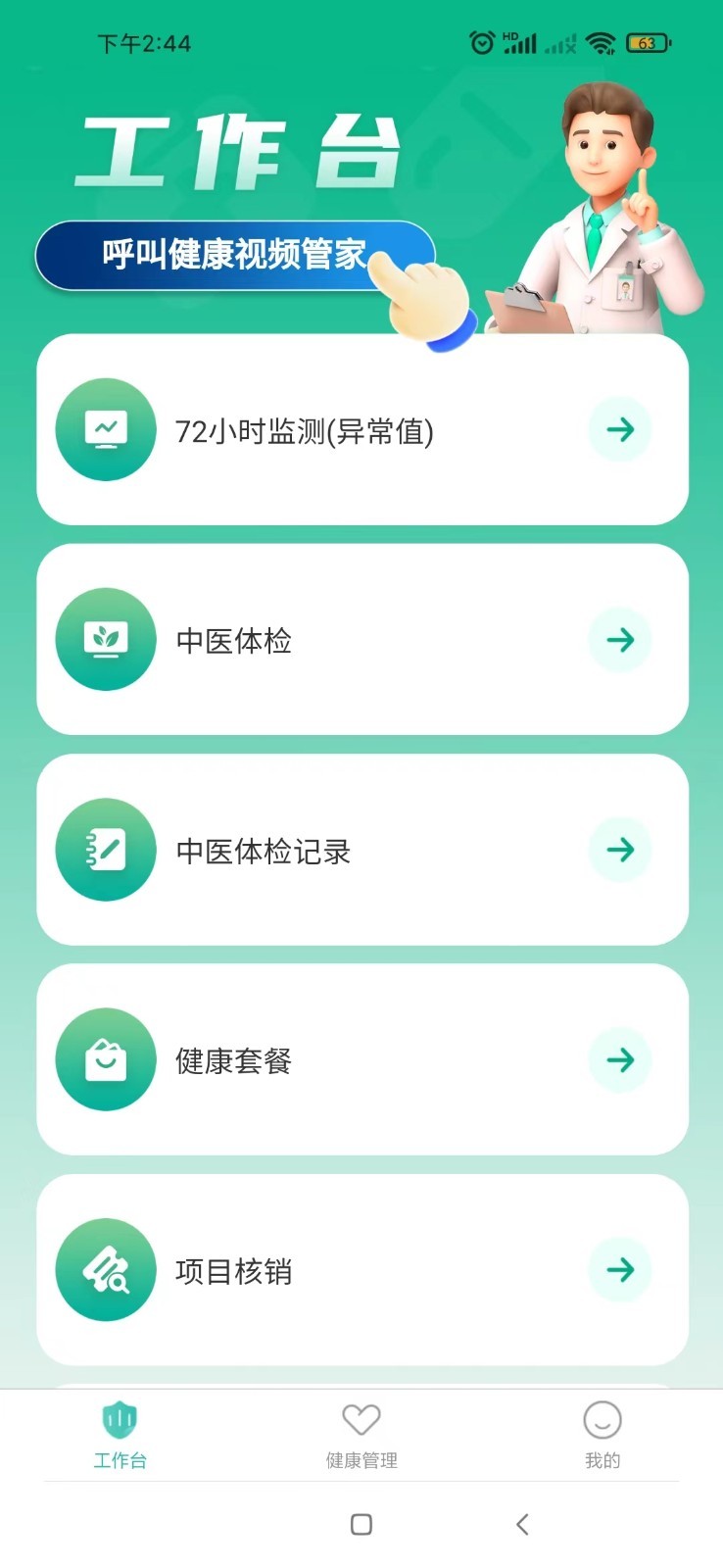Select the stamp icon next to 项目核销
The image size is (723, 1568).
106,1269
